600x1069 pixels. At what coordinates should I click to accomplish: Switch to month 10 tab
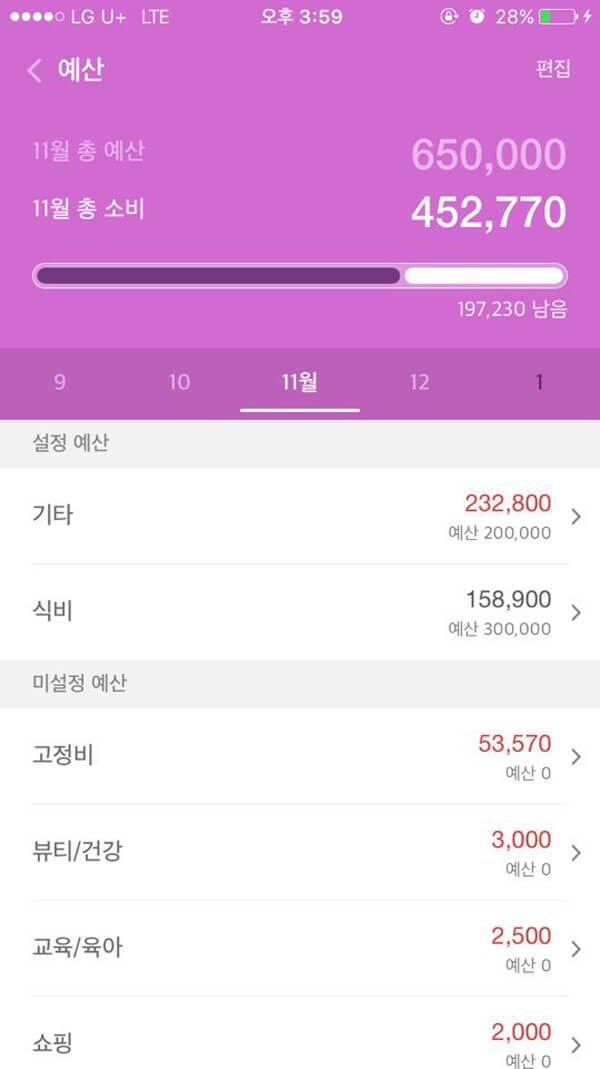pyautogui.click(x=179, y=382)
